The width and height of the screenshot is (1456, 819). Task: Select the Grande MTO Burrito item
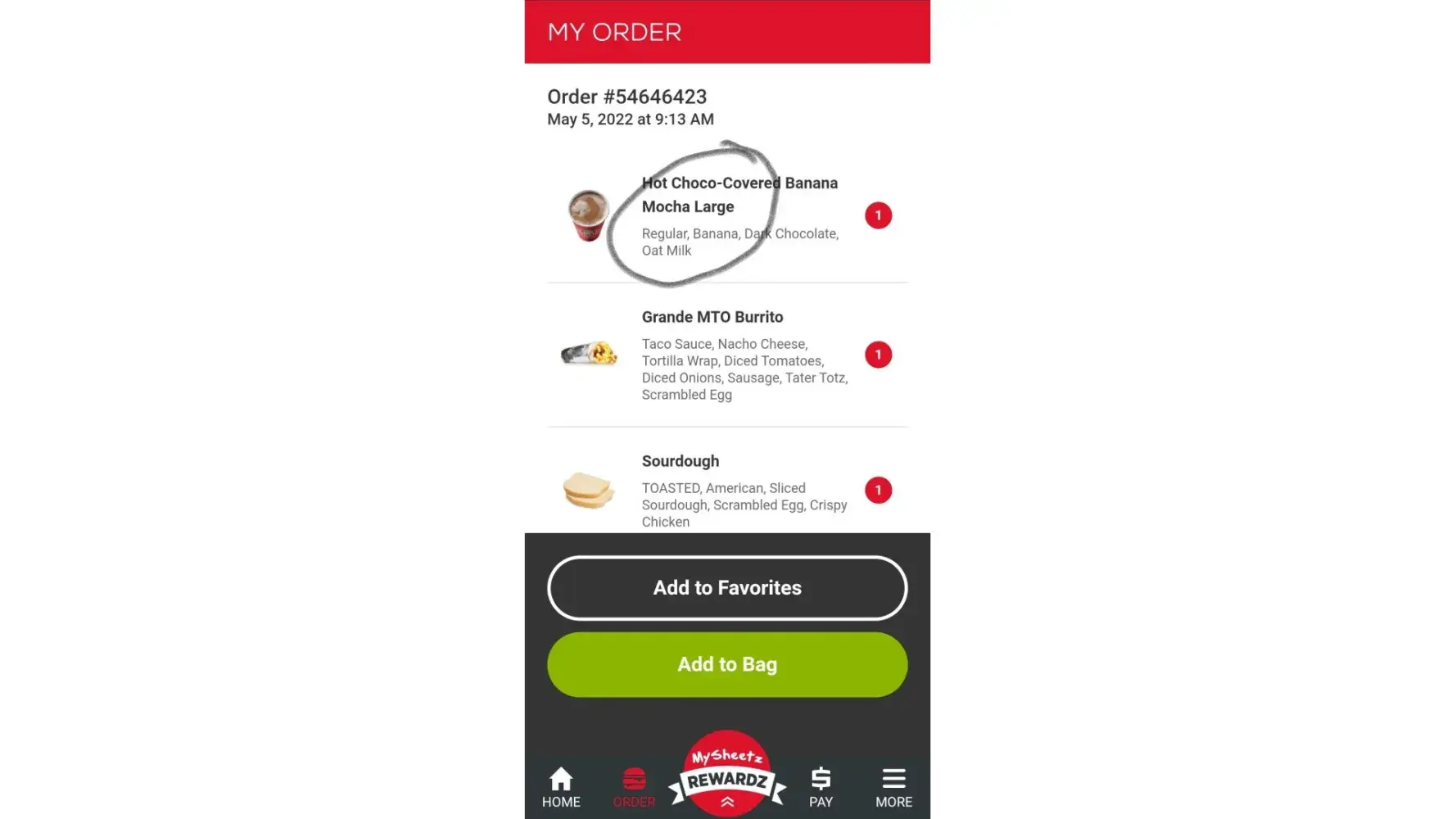(x=712, y=317)
